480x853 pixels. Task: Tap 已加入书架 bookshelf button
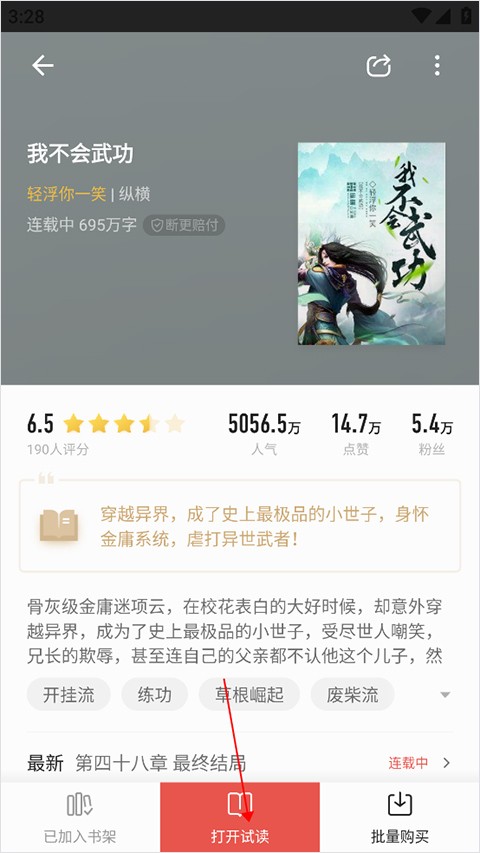[80, 818]
